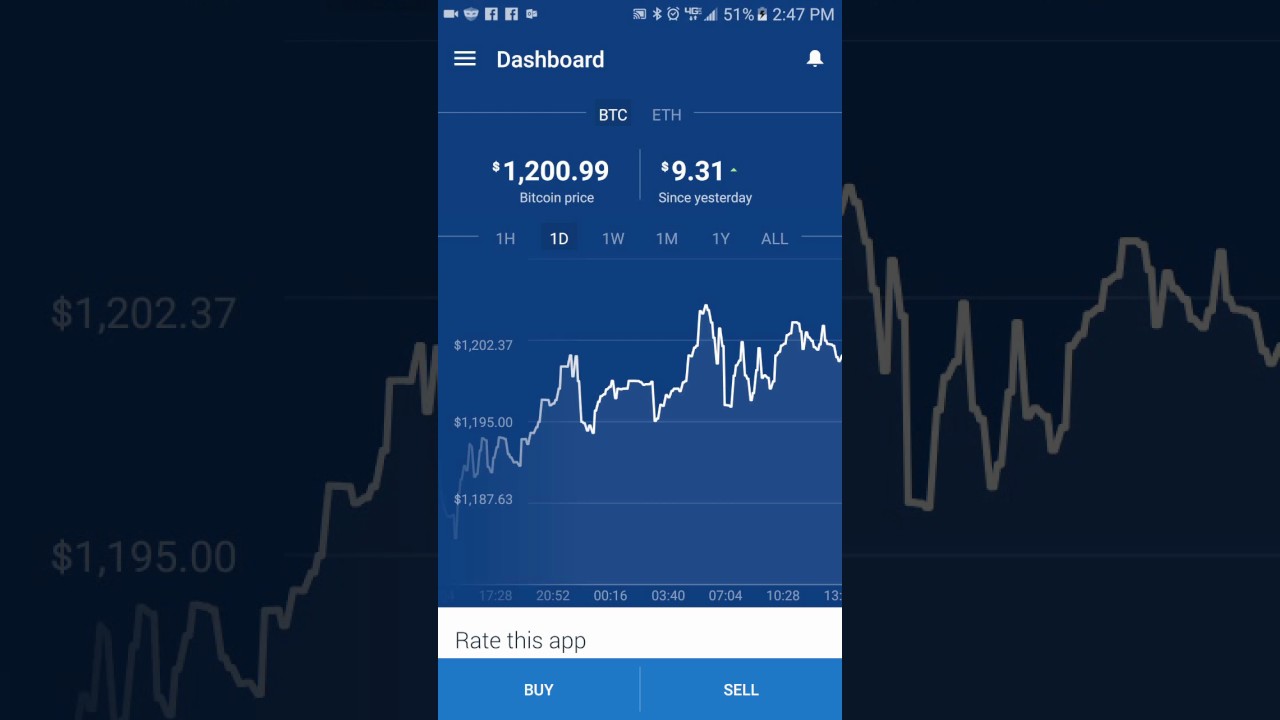The image size is (1280, 720).
Task: Switch chart to 1M range
Action: (x=667, y=238)
